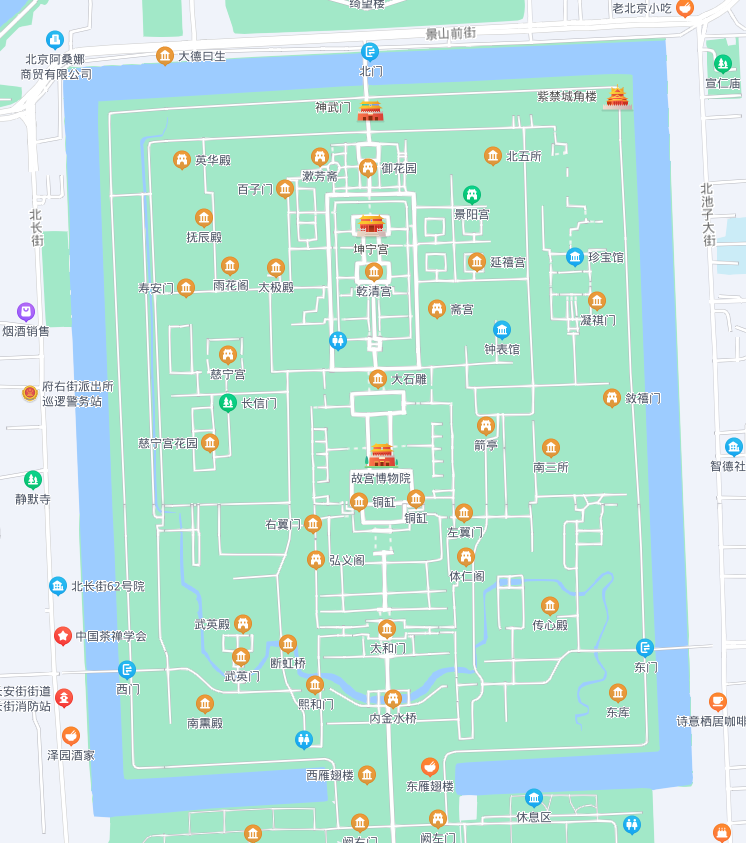Open the 东雁翅楼 restaurant marker

[430, 767]
